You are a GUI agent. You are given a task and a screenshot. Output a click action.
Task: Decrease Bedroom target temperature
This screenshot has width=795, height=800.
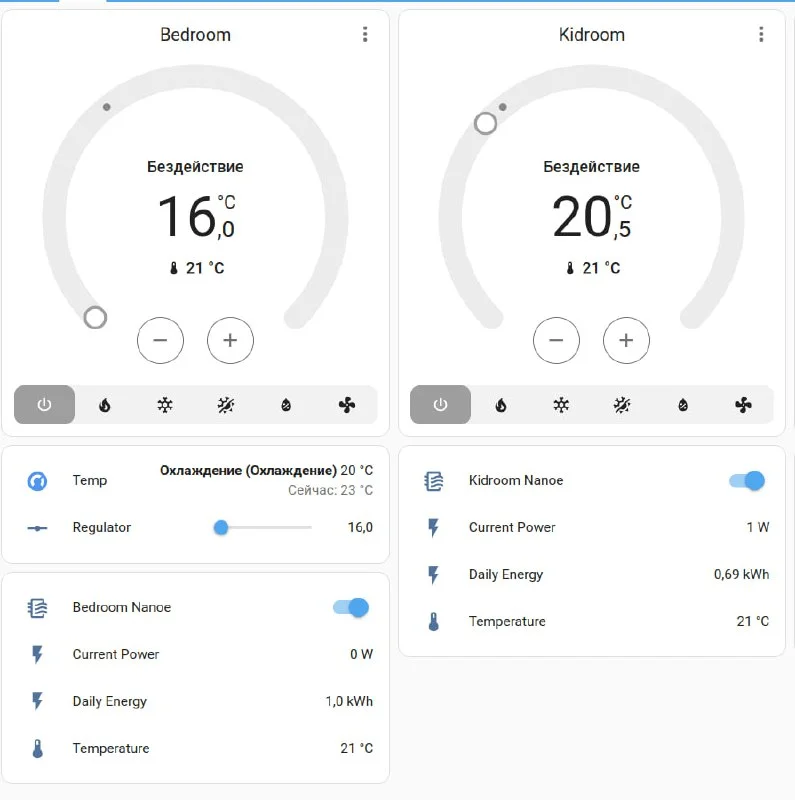pos(160,340)
